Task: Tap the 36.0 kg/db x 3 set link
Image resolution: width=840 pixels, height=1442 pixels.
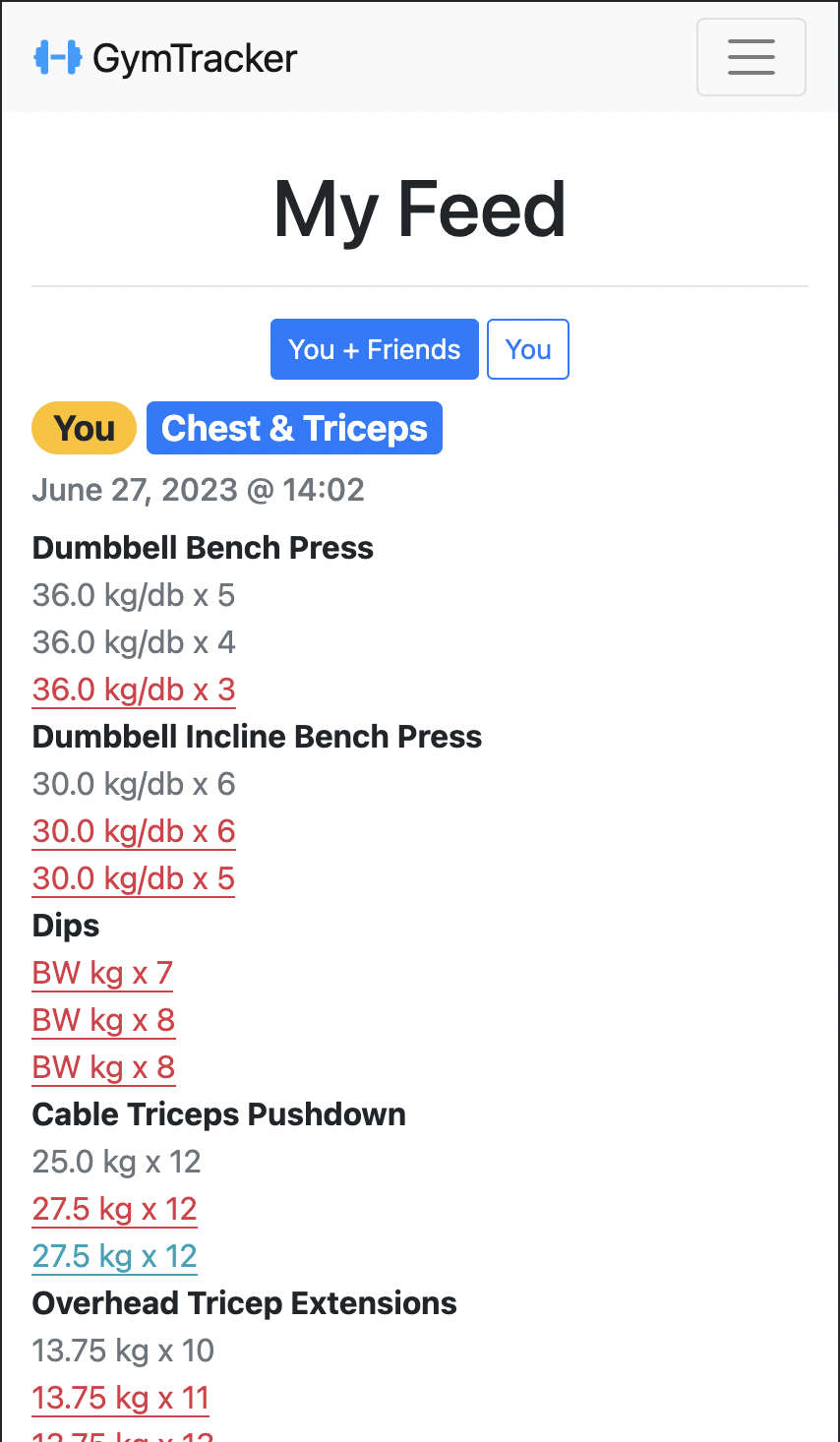Action: 134,690
